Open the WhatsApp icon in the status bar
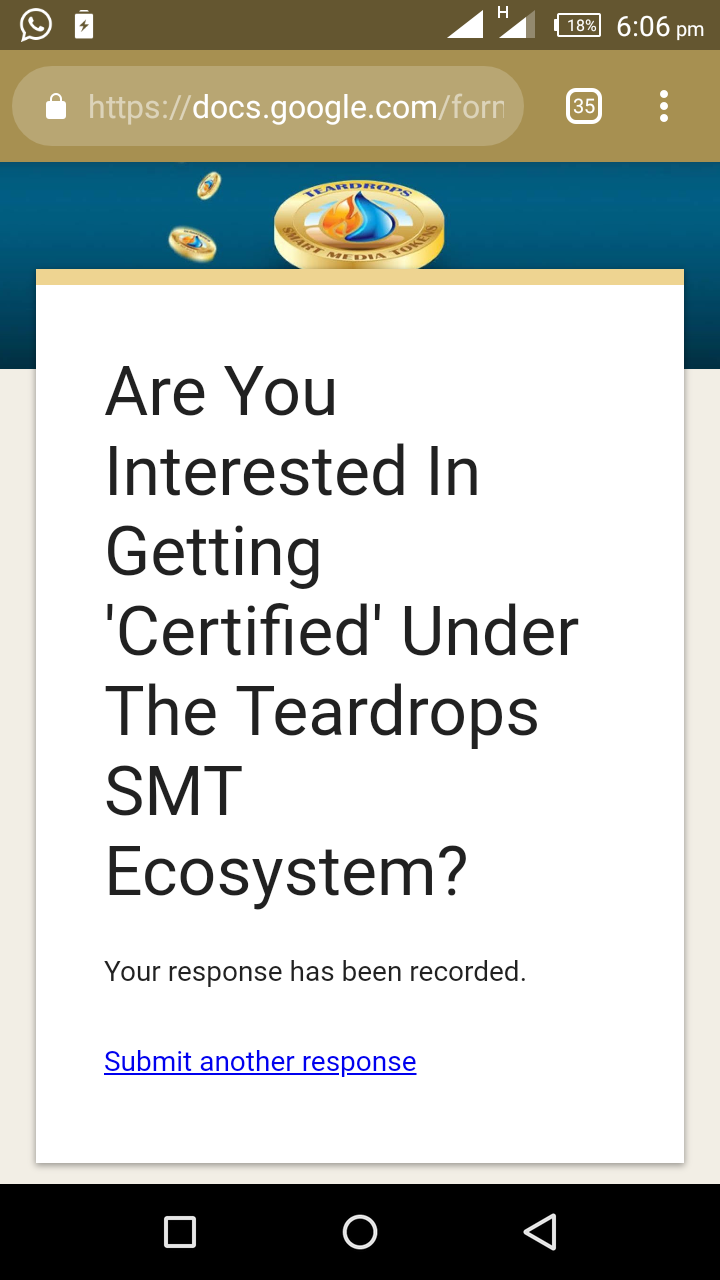This screenshot has width=720, height=1280. click(x=35, y=24)
